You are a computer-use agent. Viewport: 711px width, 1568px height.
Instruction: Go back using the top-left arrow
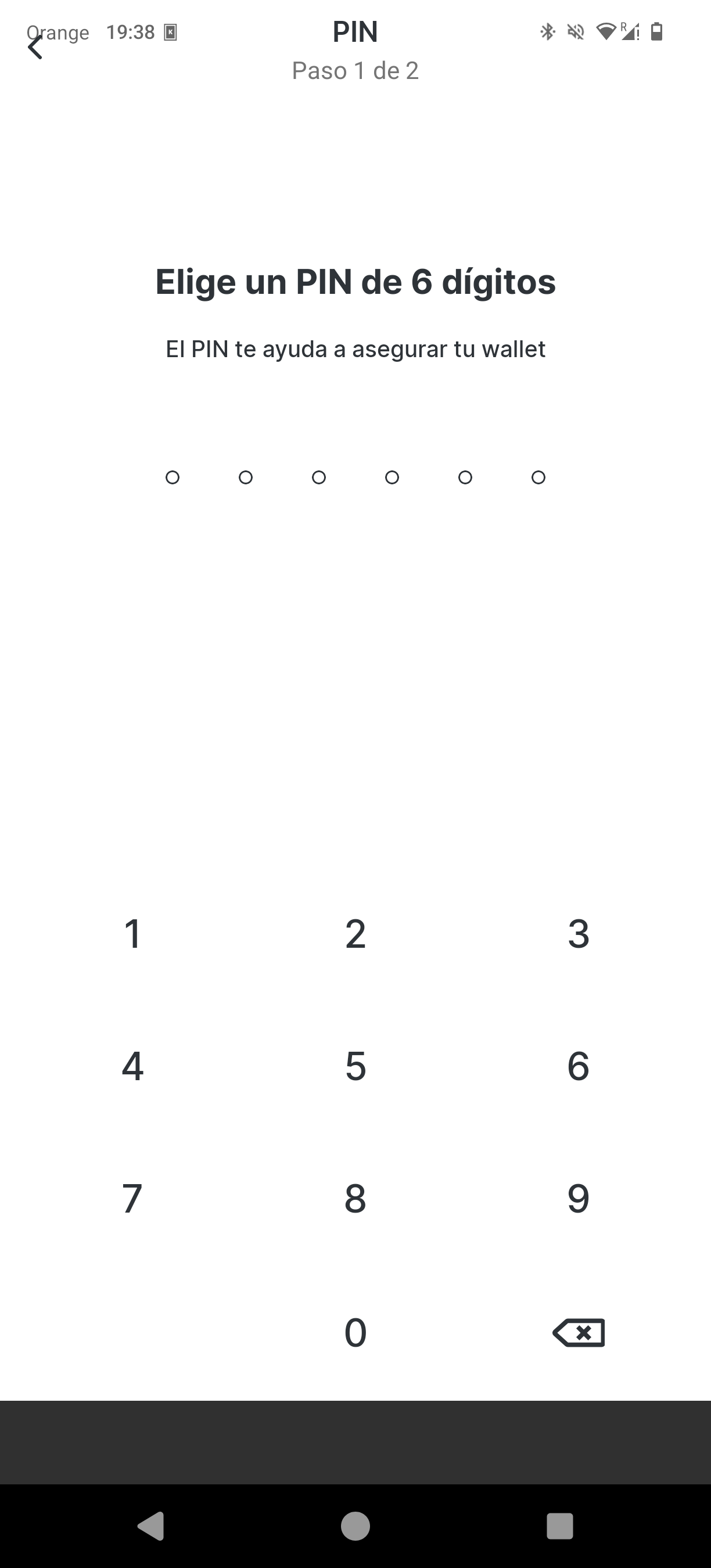tap(35, 47)
